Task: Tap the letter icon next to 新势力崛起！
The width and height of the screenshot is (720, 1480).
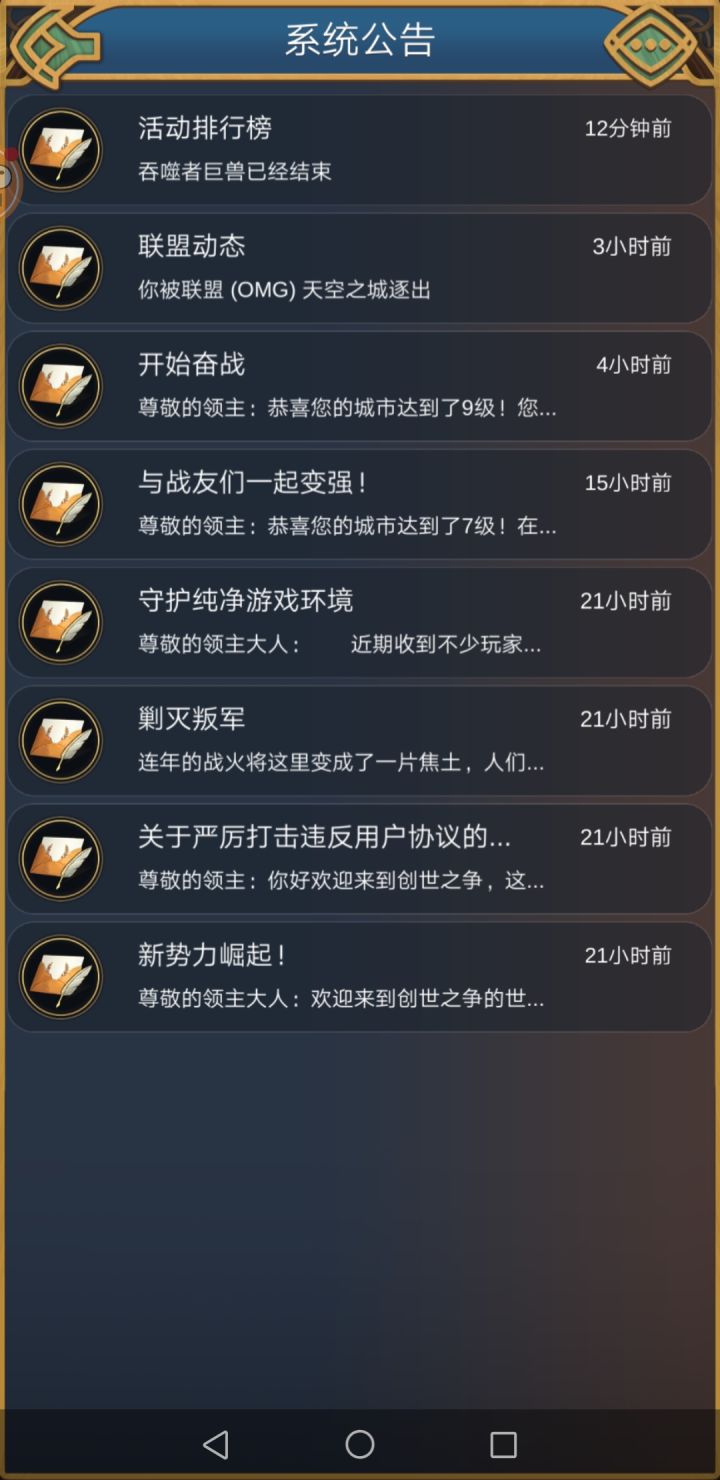Action: 61,975
